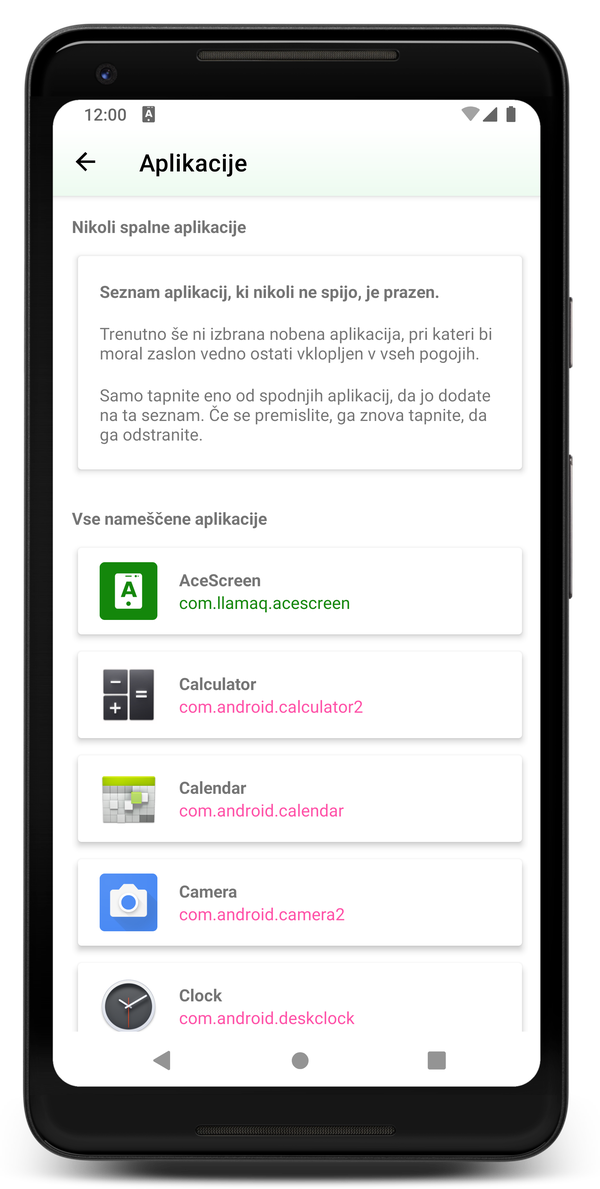Tap the system home button
The width and height of the screenshot is (600, 1189).
click(300, 1060)
